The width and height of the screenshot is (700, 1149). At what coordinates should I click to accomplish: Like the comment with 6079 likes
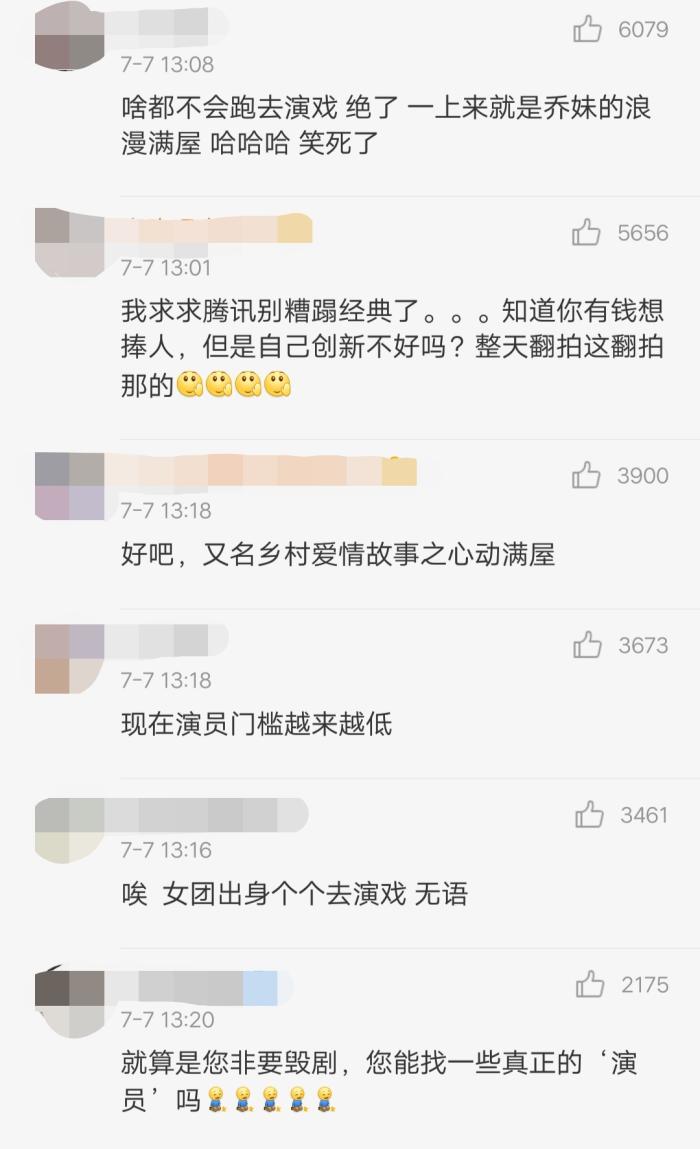coord(587,29)
